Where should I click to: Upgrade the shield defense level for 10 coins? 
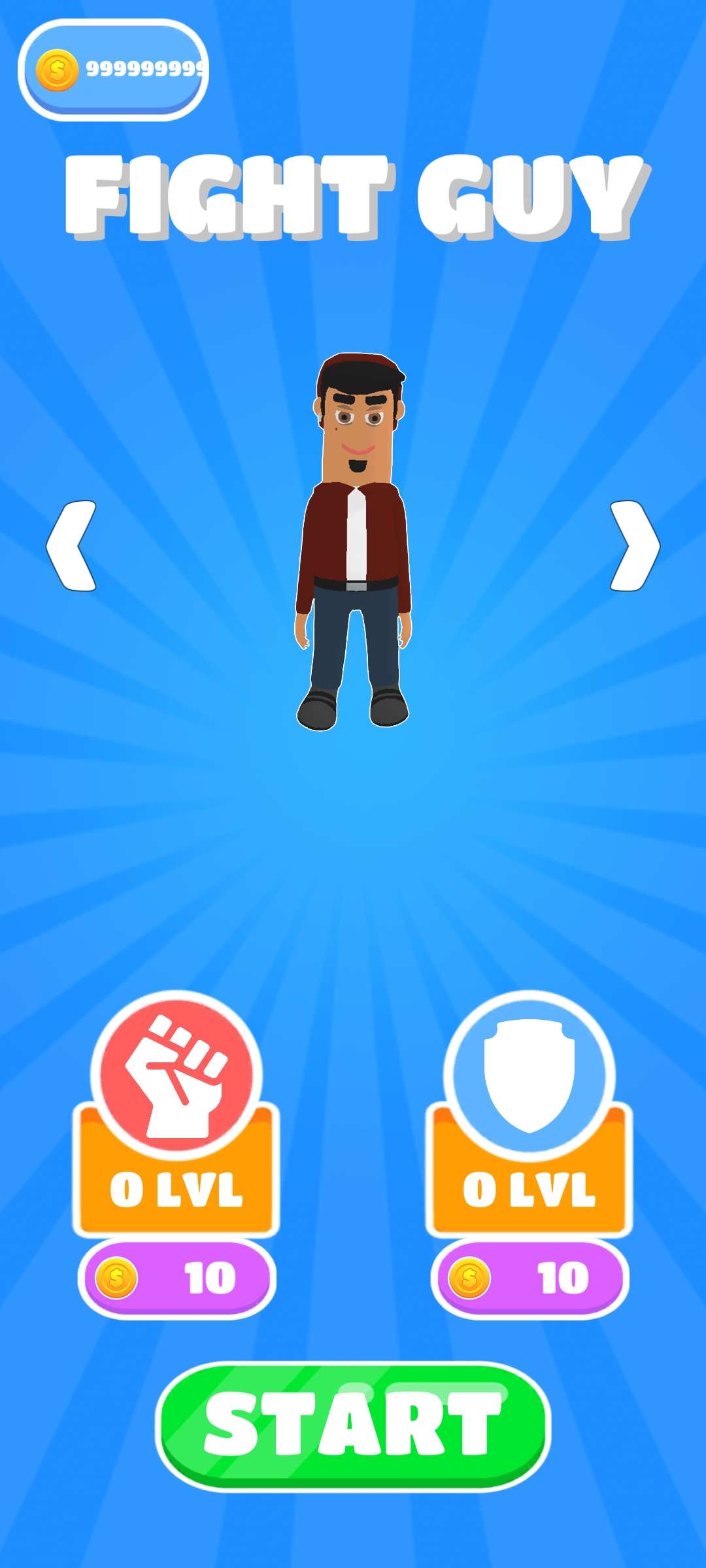point(529,1278)
